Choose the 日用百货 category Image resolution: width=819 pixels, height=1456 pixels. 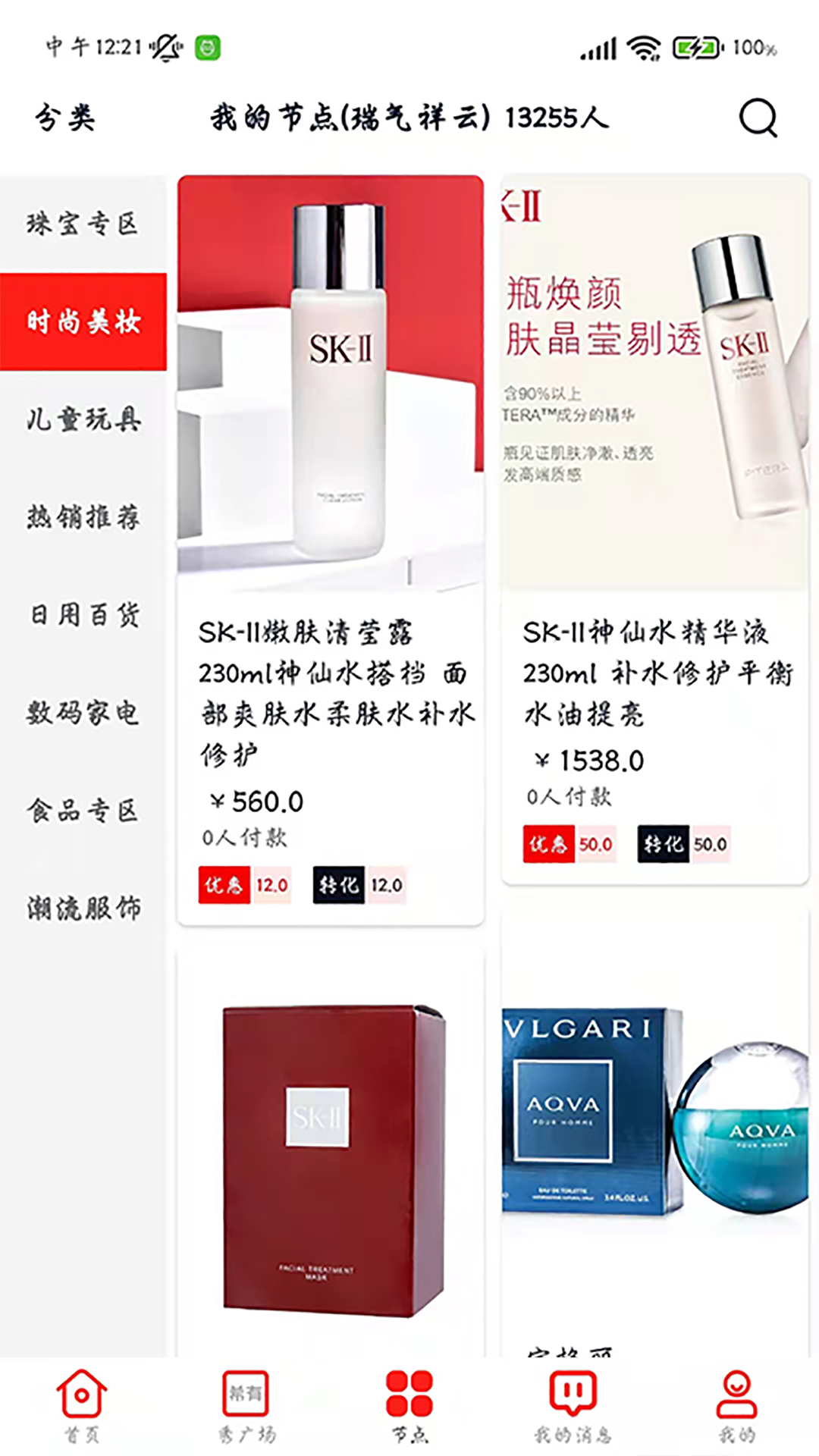[x=83, y=616]
